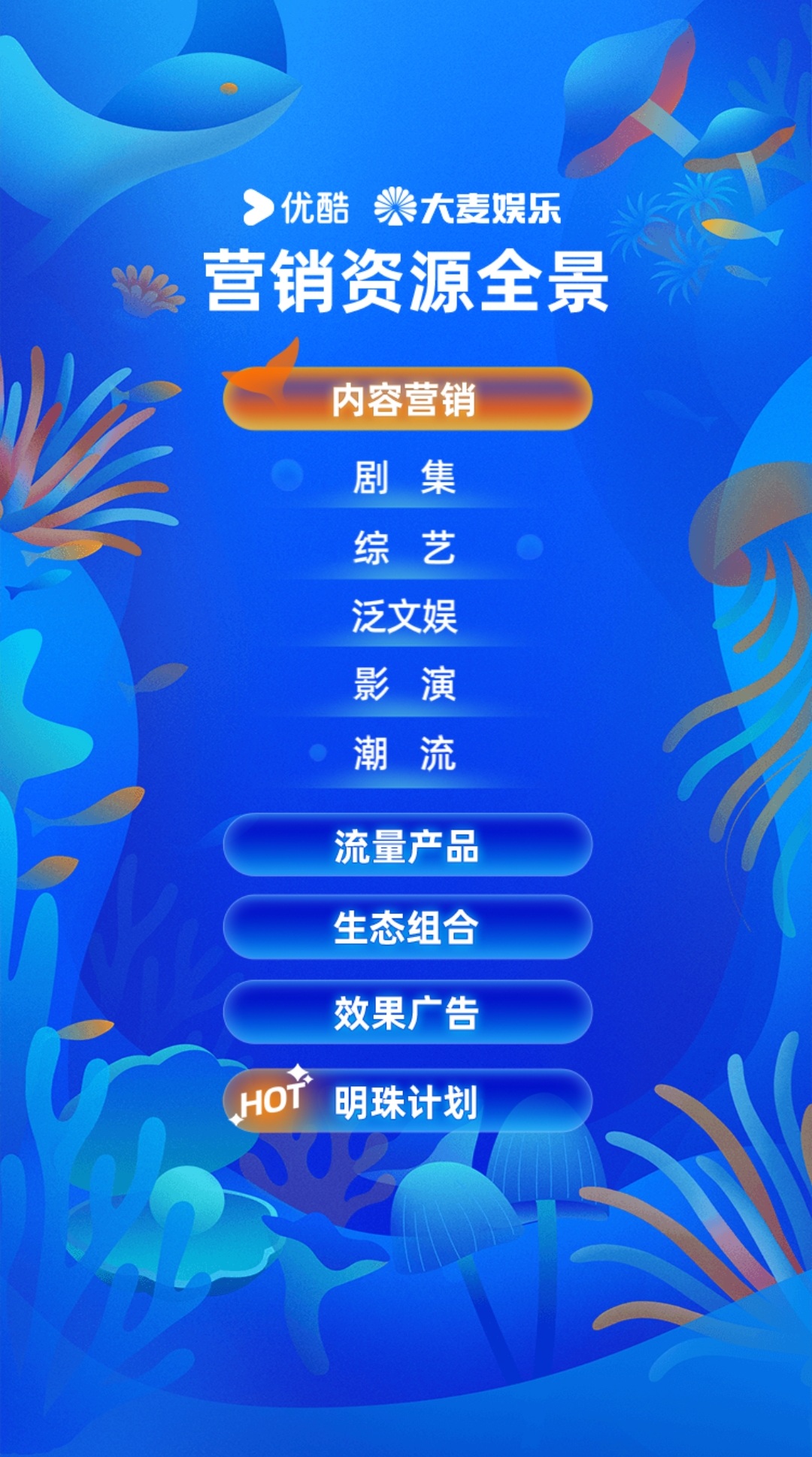Open the 综艺 category
Viewport: 812px width, 1457px height.
click(x=405, y=548)
